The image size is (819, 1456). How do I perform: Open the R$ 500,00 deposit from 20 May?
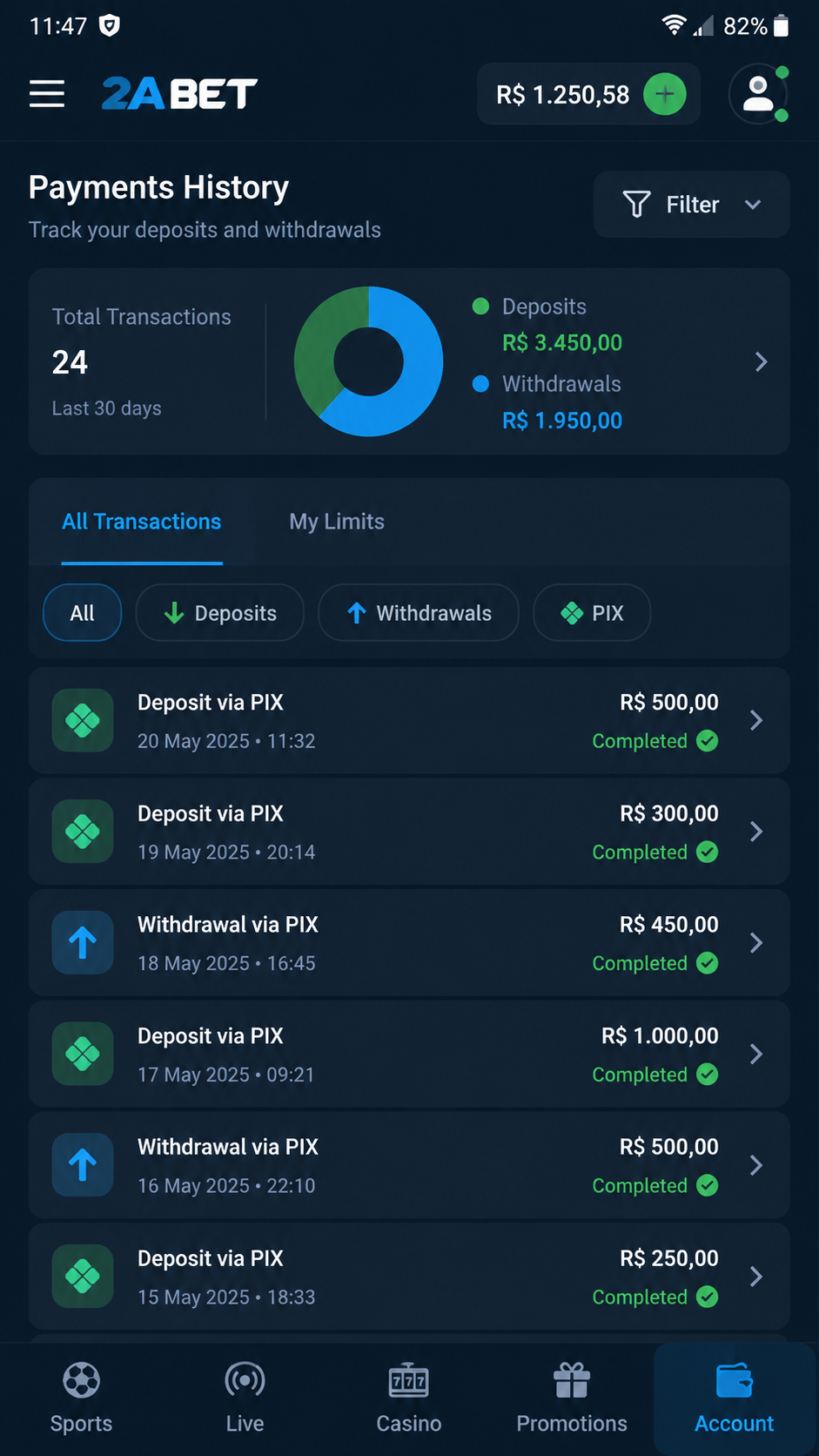pyautogui.click(x=409, y=720)
